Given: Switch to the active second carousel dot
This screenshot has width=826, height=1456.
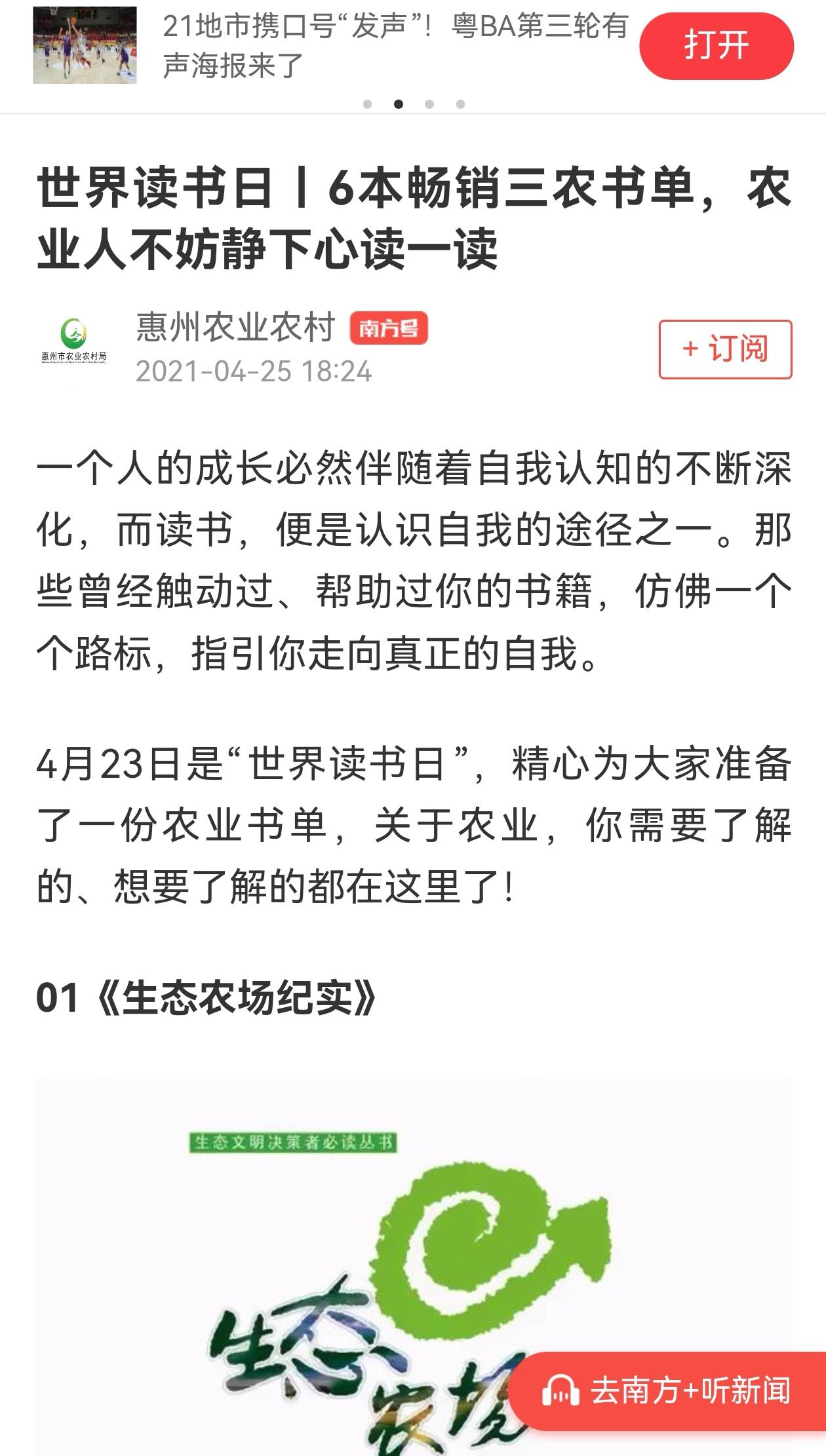Looking at the screenshot, I should (x=399, y=102).
